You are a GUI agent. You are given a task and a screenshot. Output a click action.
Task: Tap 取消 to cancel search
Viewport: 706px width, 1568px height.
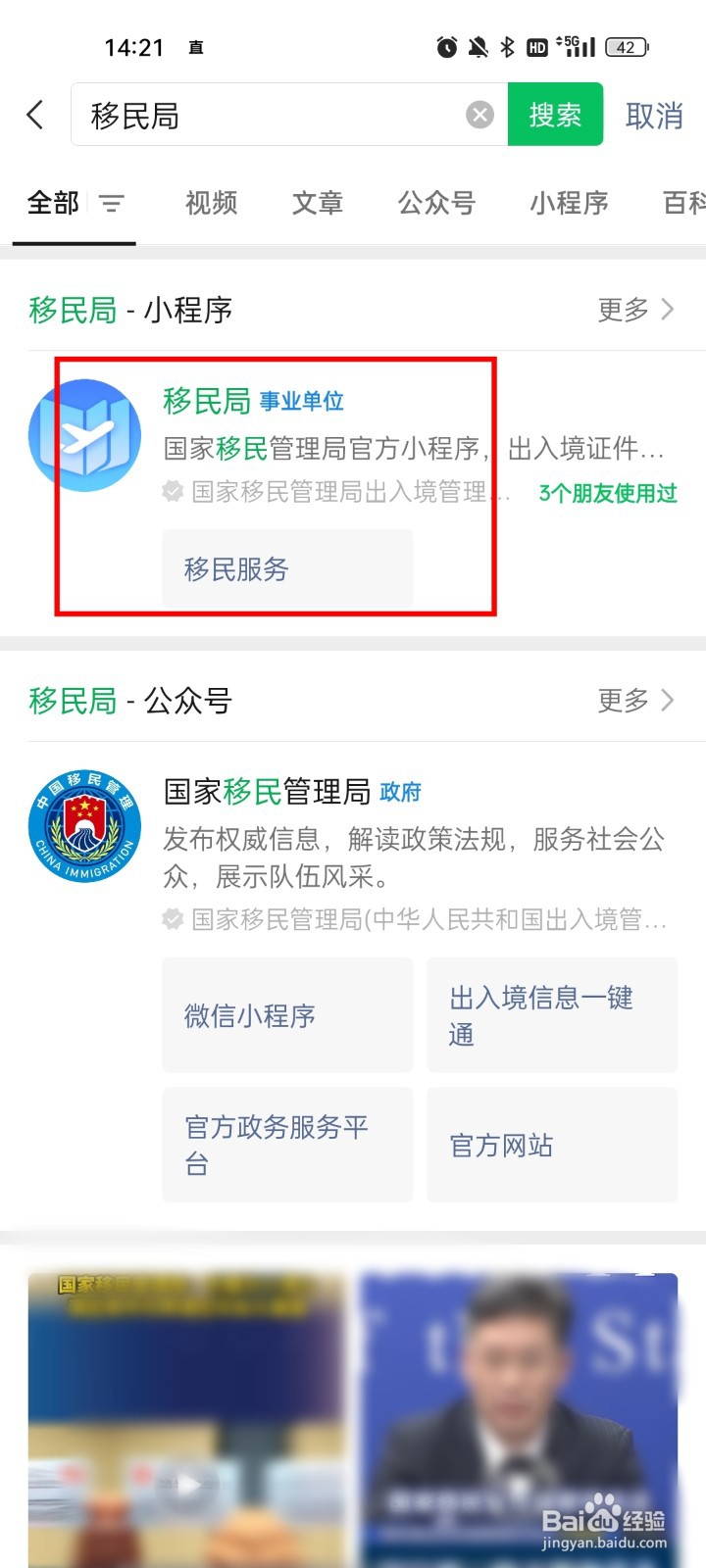point(653,115)
